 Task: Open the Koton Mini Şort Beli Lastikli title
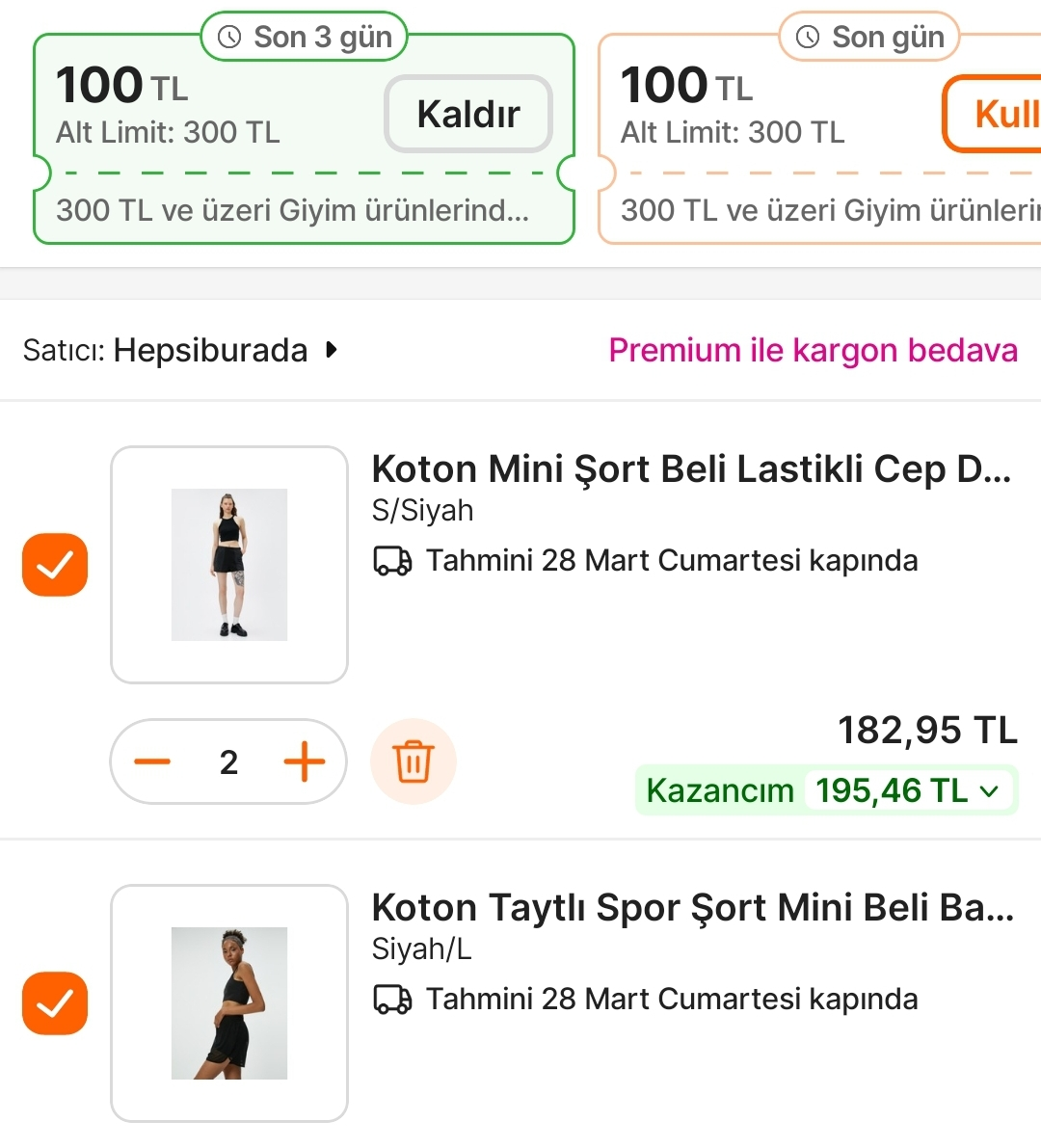point(691,469)
